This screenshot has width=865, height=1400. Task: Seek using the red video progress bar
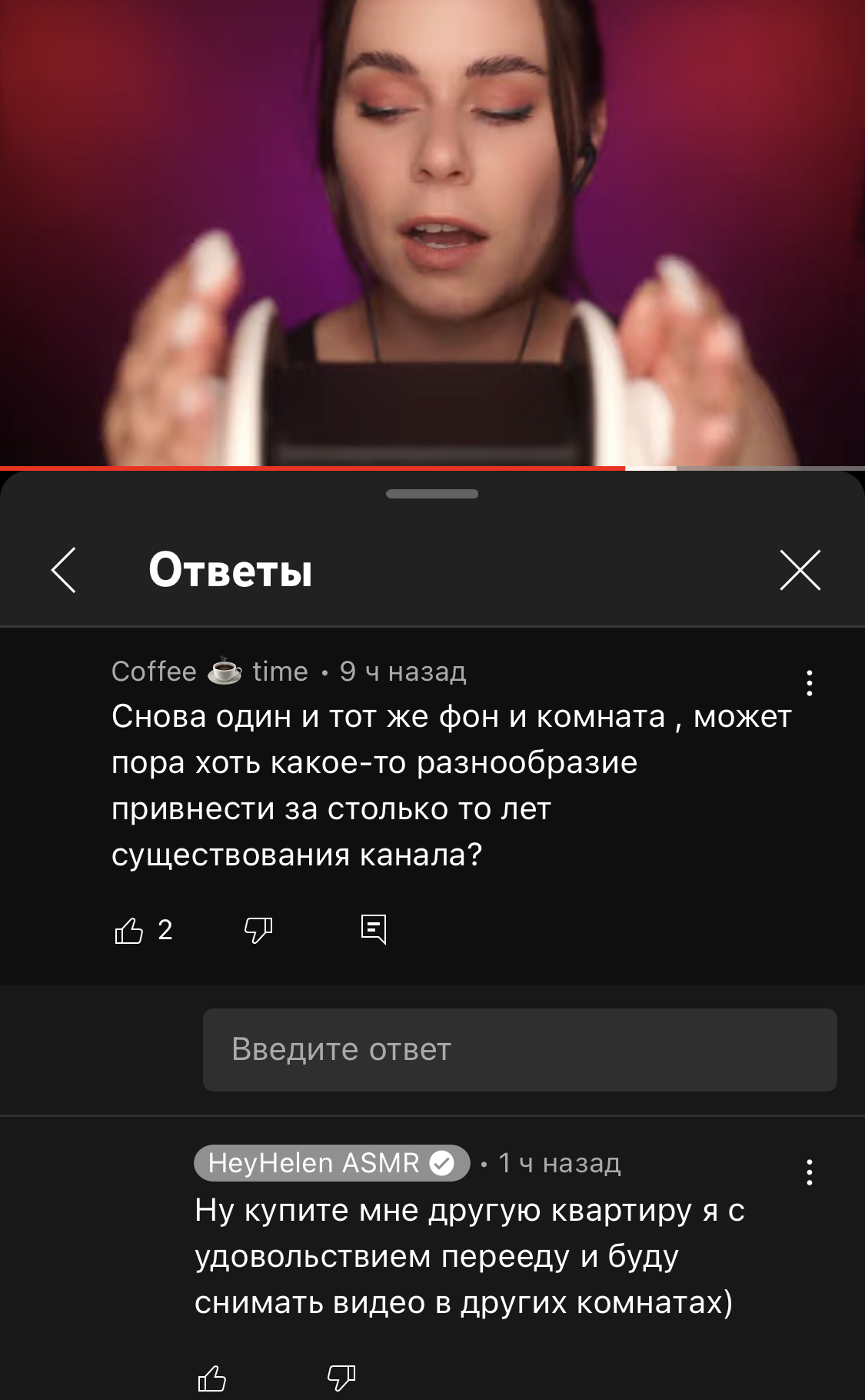click(x=432, y=467)
